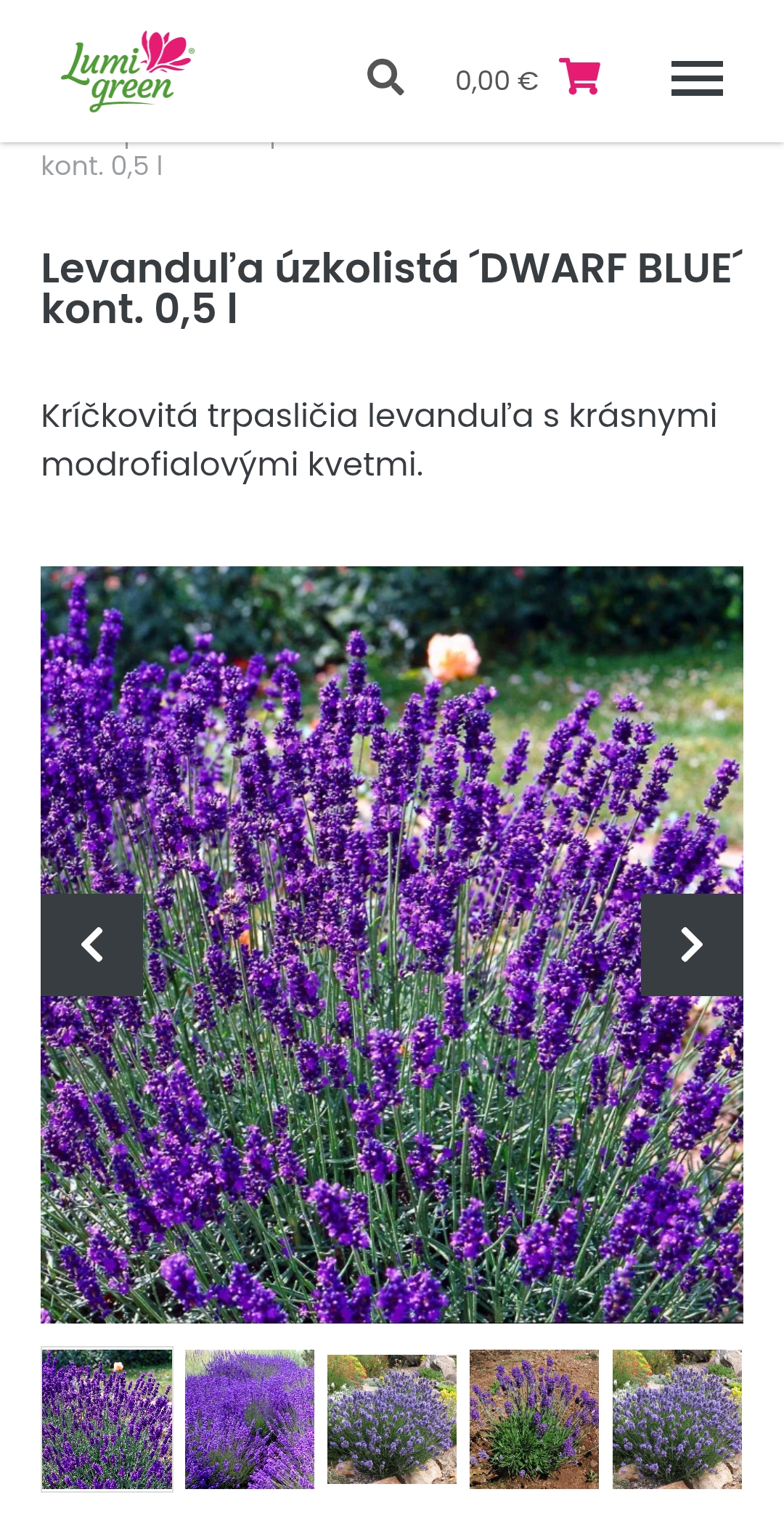
Task: Select the first lavender thumbnail
Action: click(x=107, y=1419)
